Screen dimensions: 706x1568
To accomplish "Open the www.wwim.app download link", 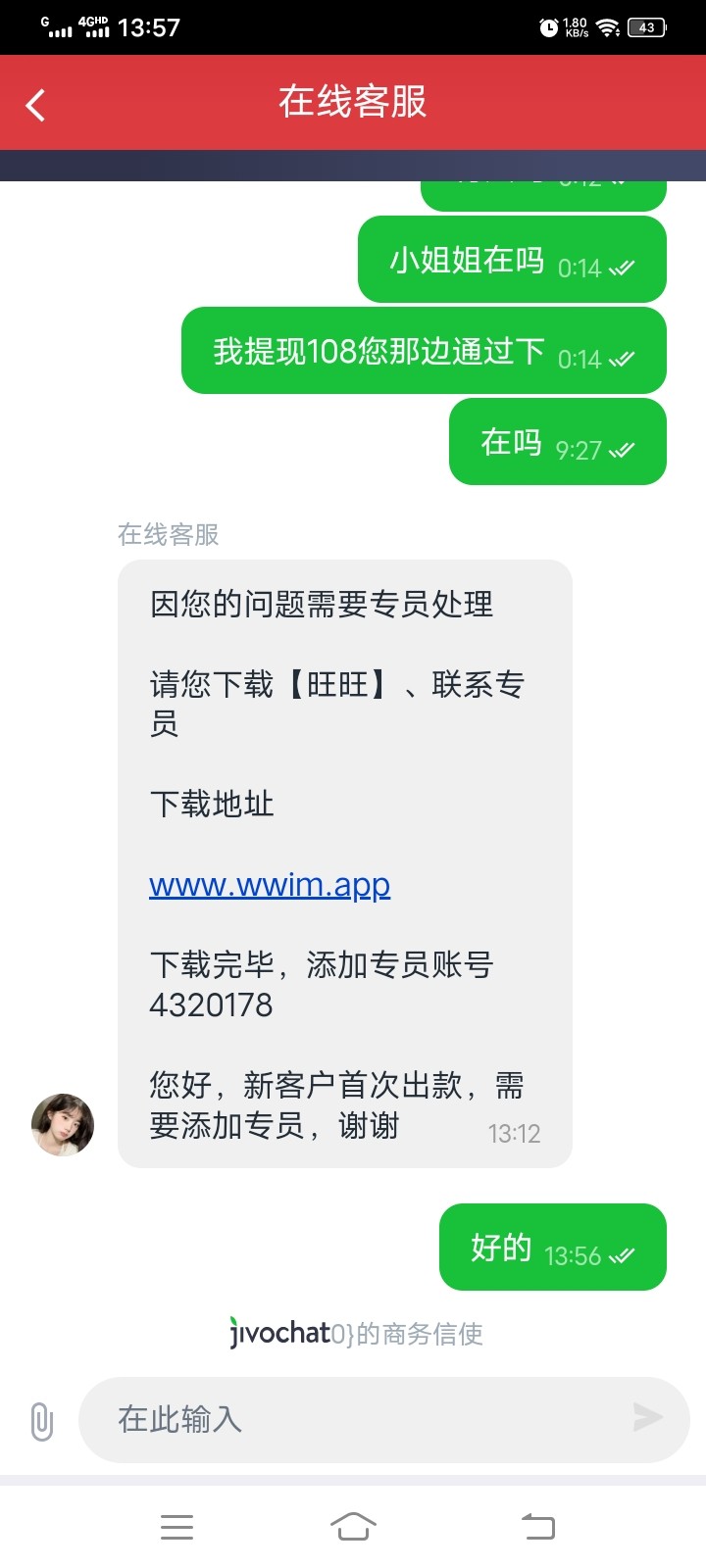I will (x=270, y=885).
